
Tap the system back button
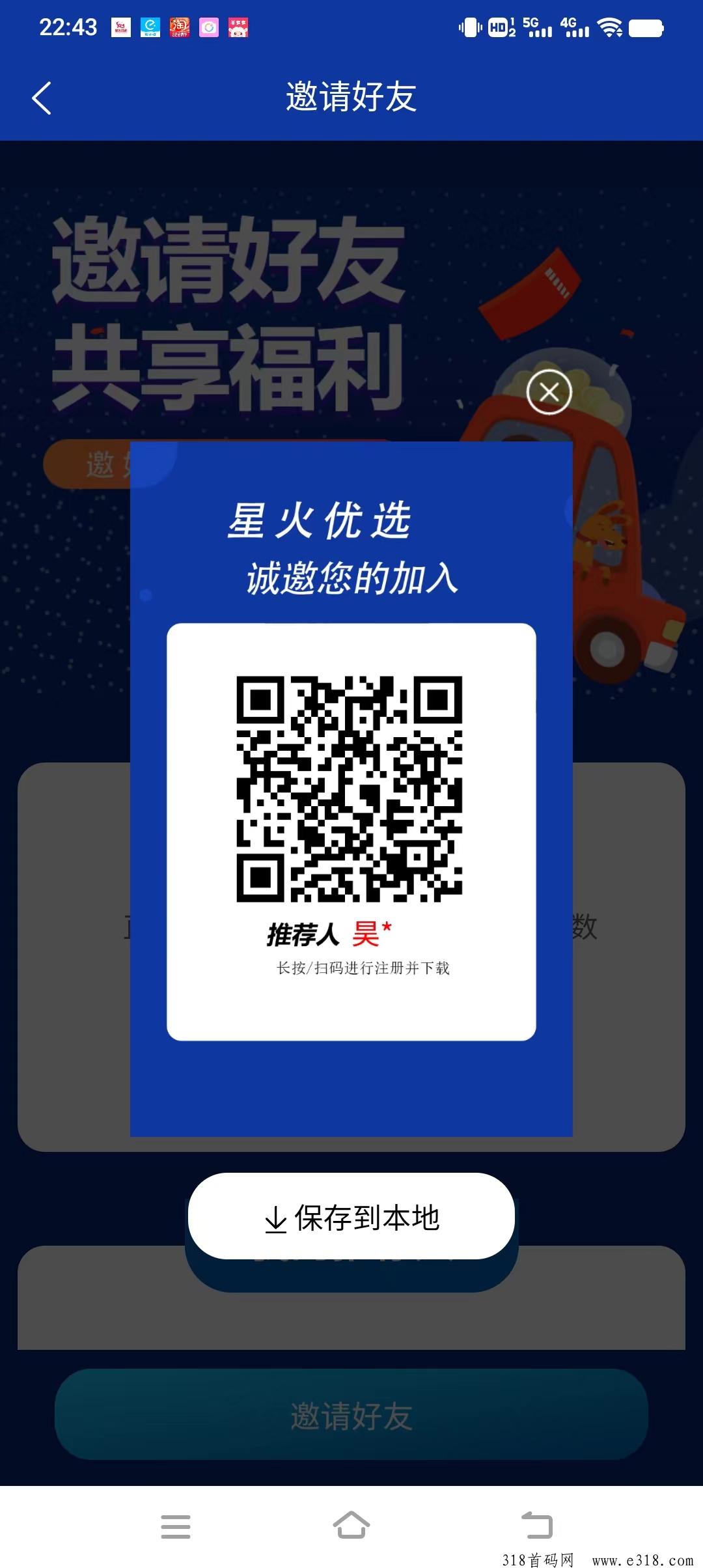point(537,1525)
